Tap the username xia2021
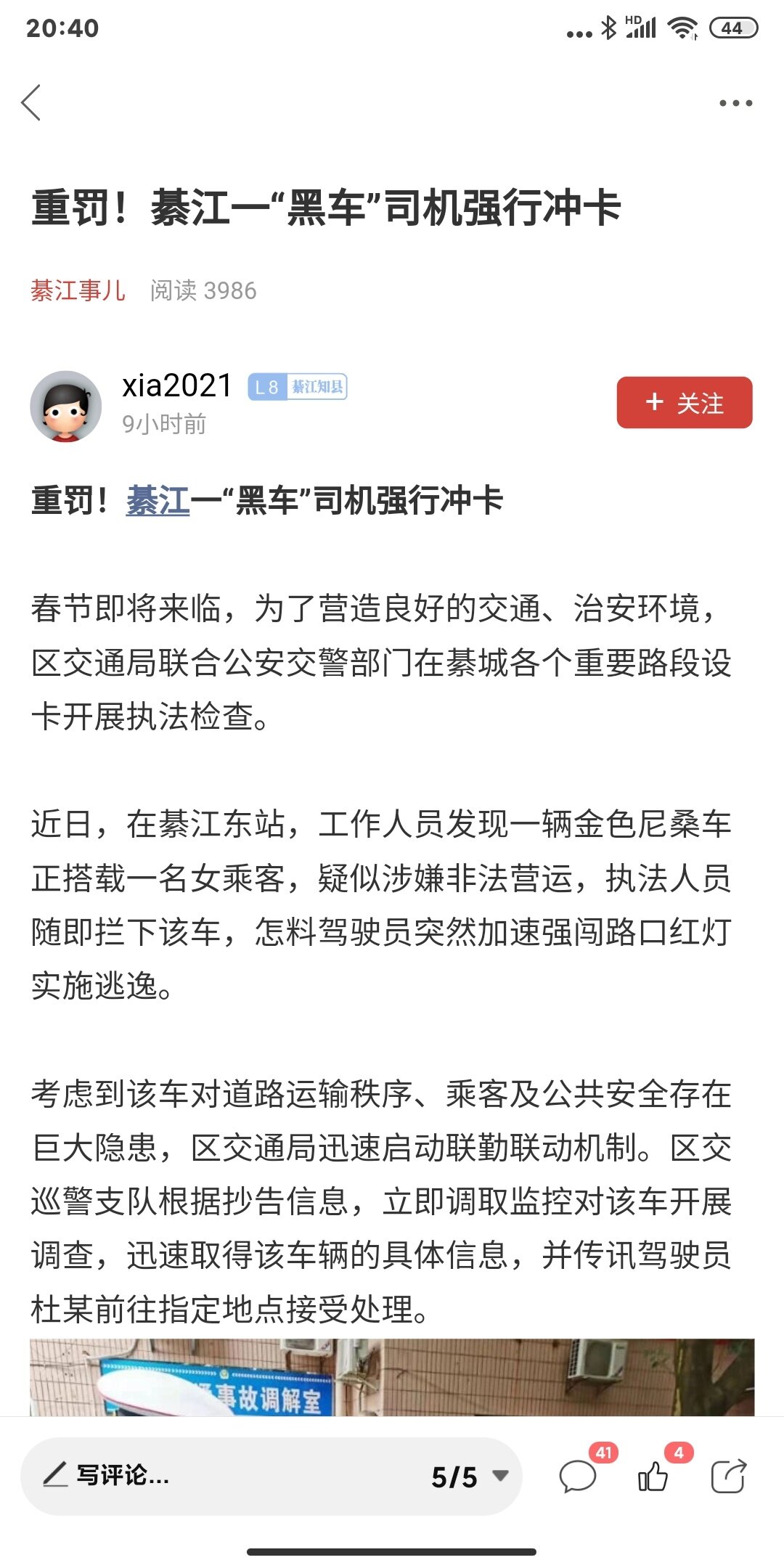784x1568 pixels. pos(176,385)
